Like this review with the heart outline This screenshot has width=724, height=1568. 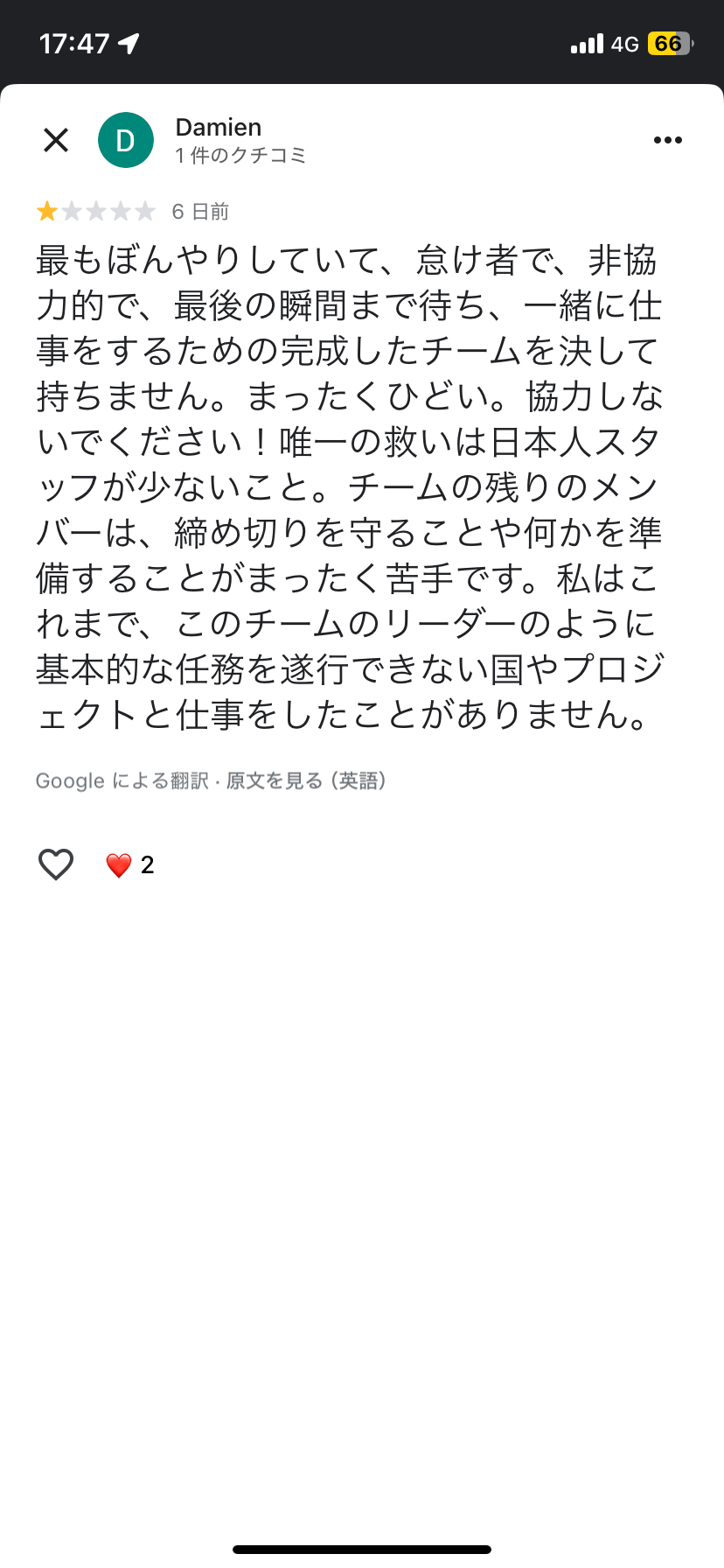click(x=56, y=864)
